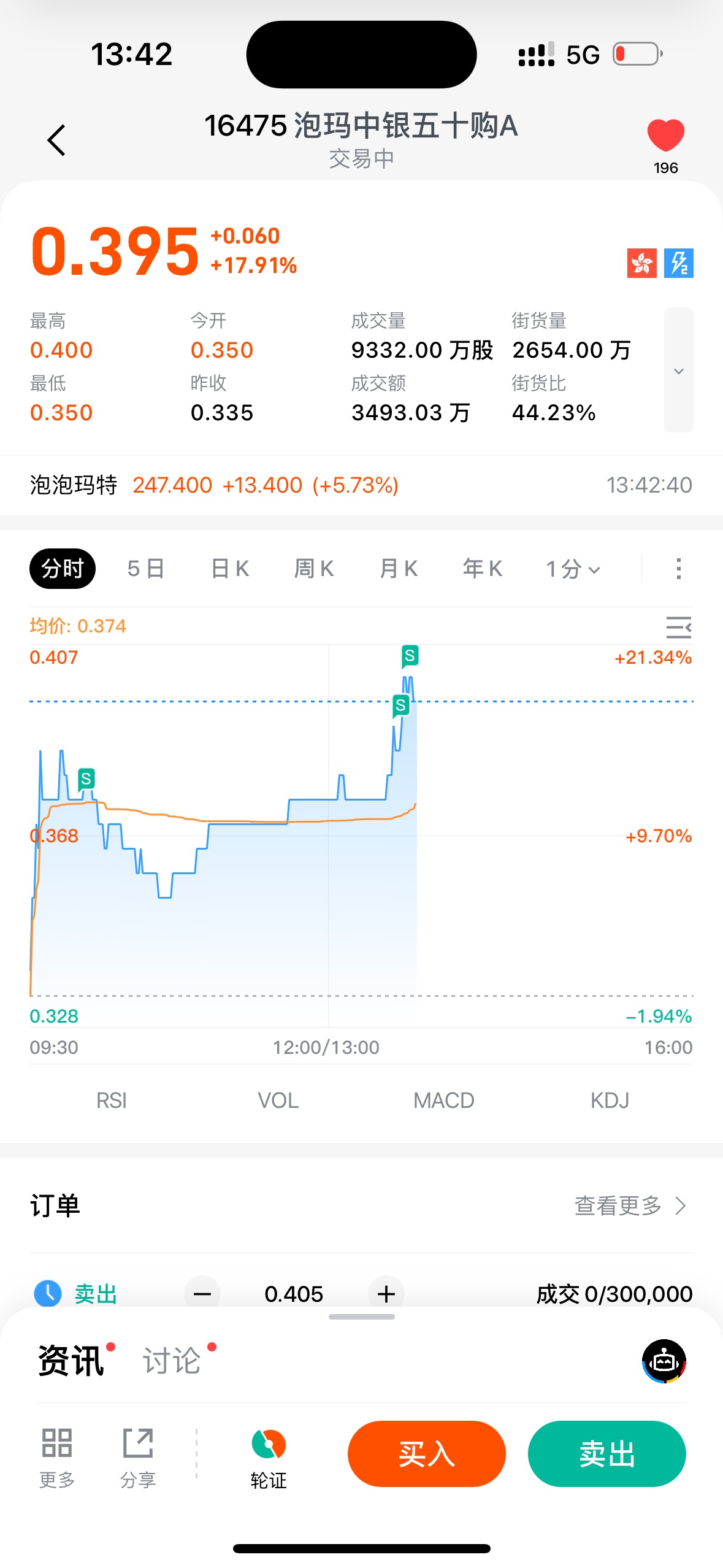Viewport: 723px width, 1568px height.
Task: Tap the green 卖出 sell button
Action: (606, 1454)
